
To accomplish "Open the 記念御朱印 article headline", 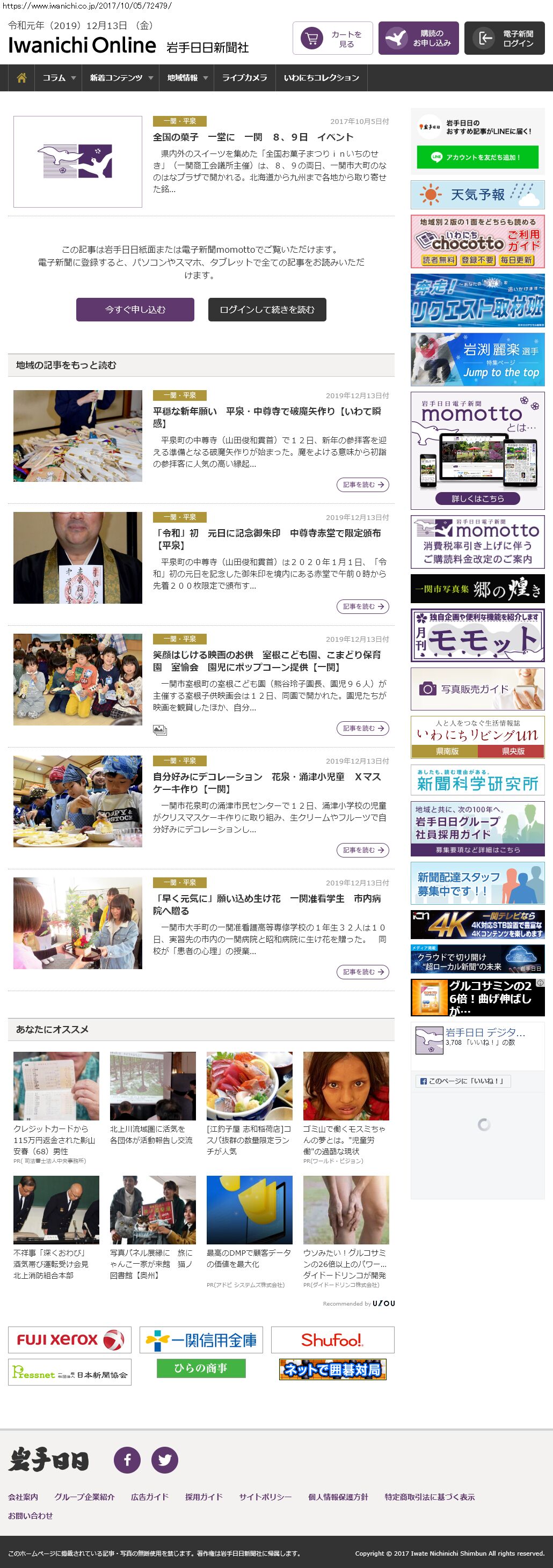I will point(267,539).
